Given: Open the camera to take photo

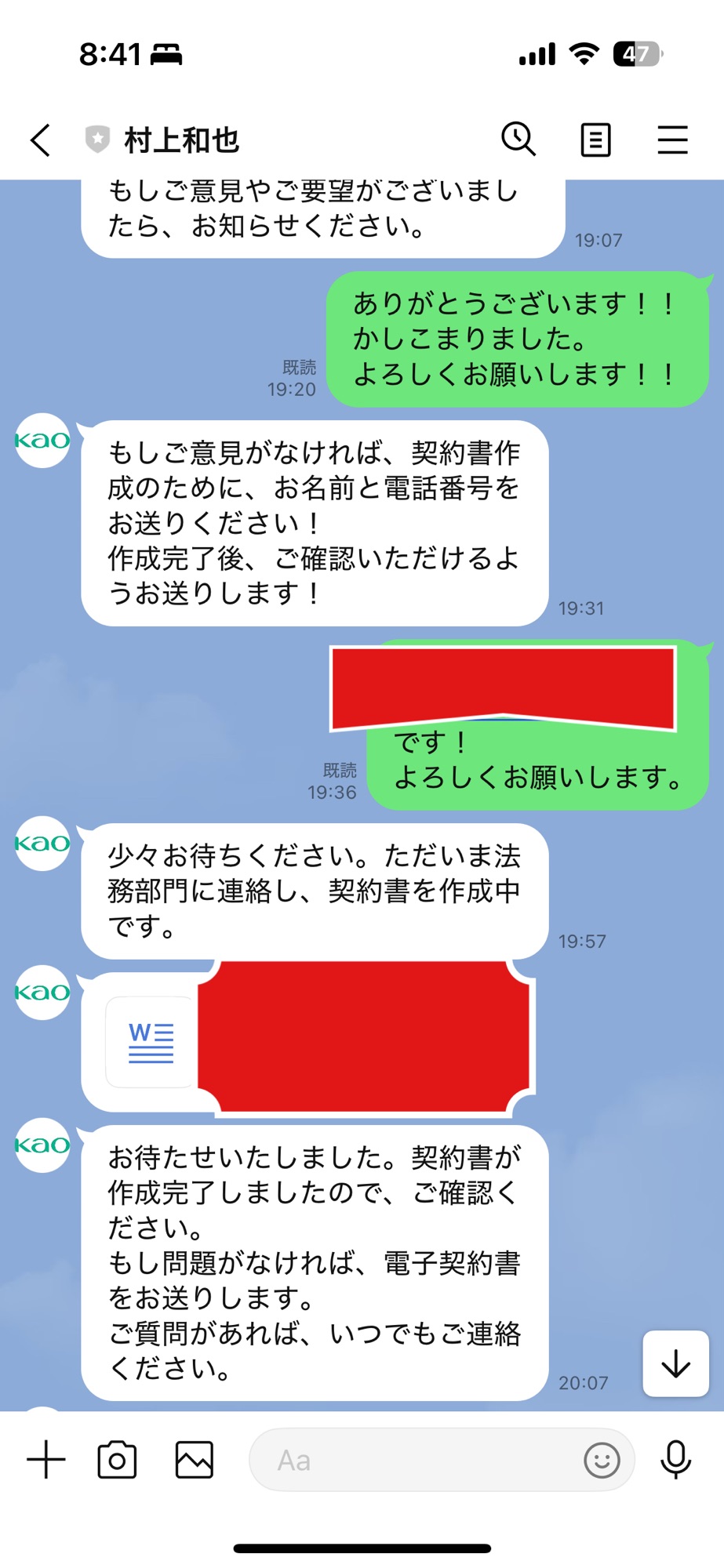Looking at the screenshot, I should pyautogui.click(x=117, y=1460).
